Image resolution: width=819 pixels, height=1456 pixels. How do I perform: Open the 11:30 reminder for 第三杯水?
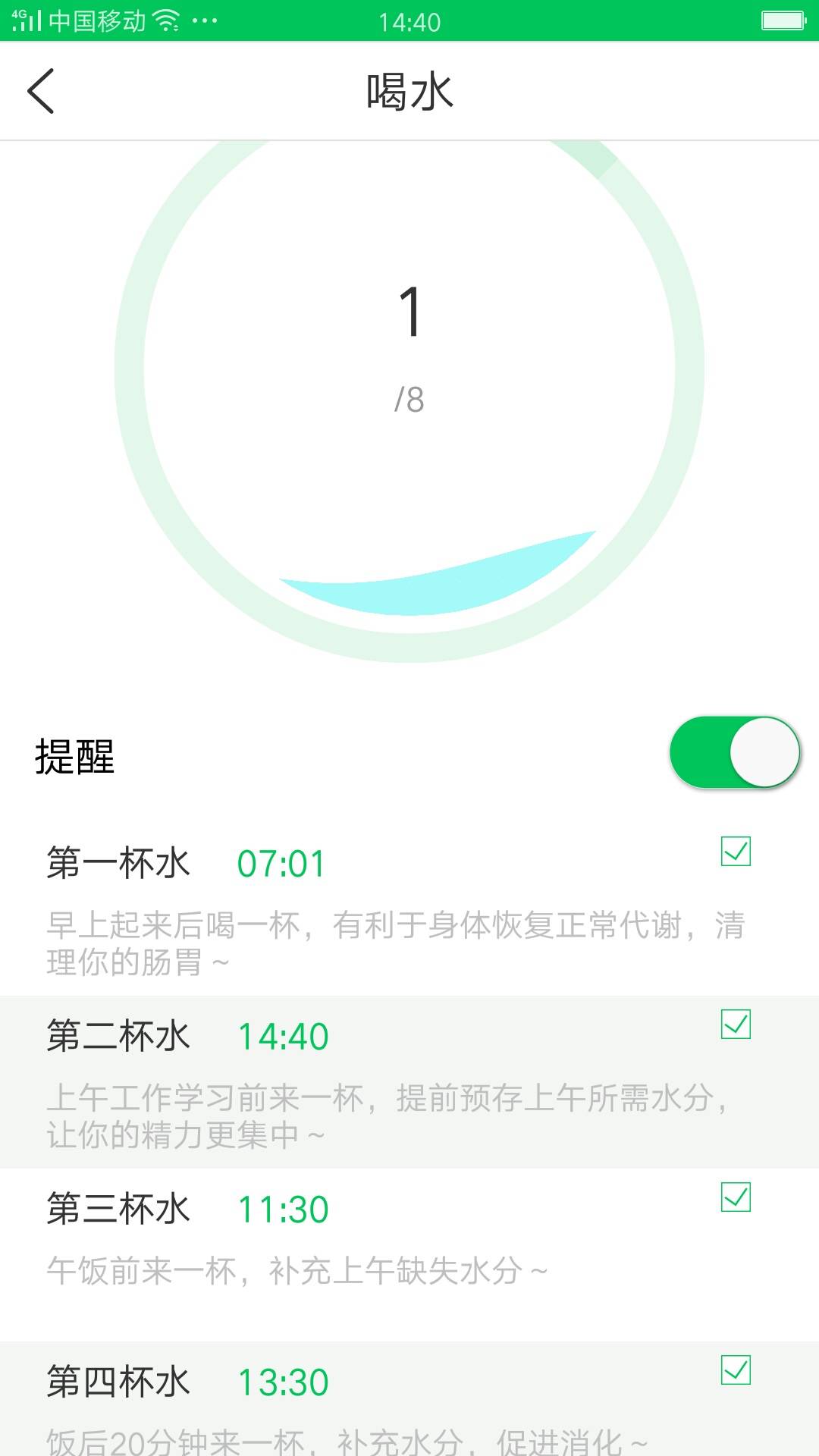pyautogui.click(x=283, y=1210)
